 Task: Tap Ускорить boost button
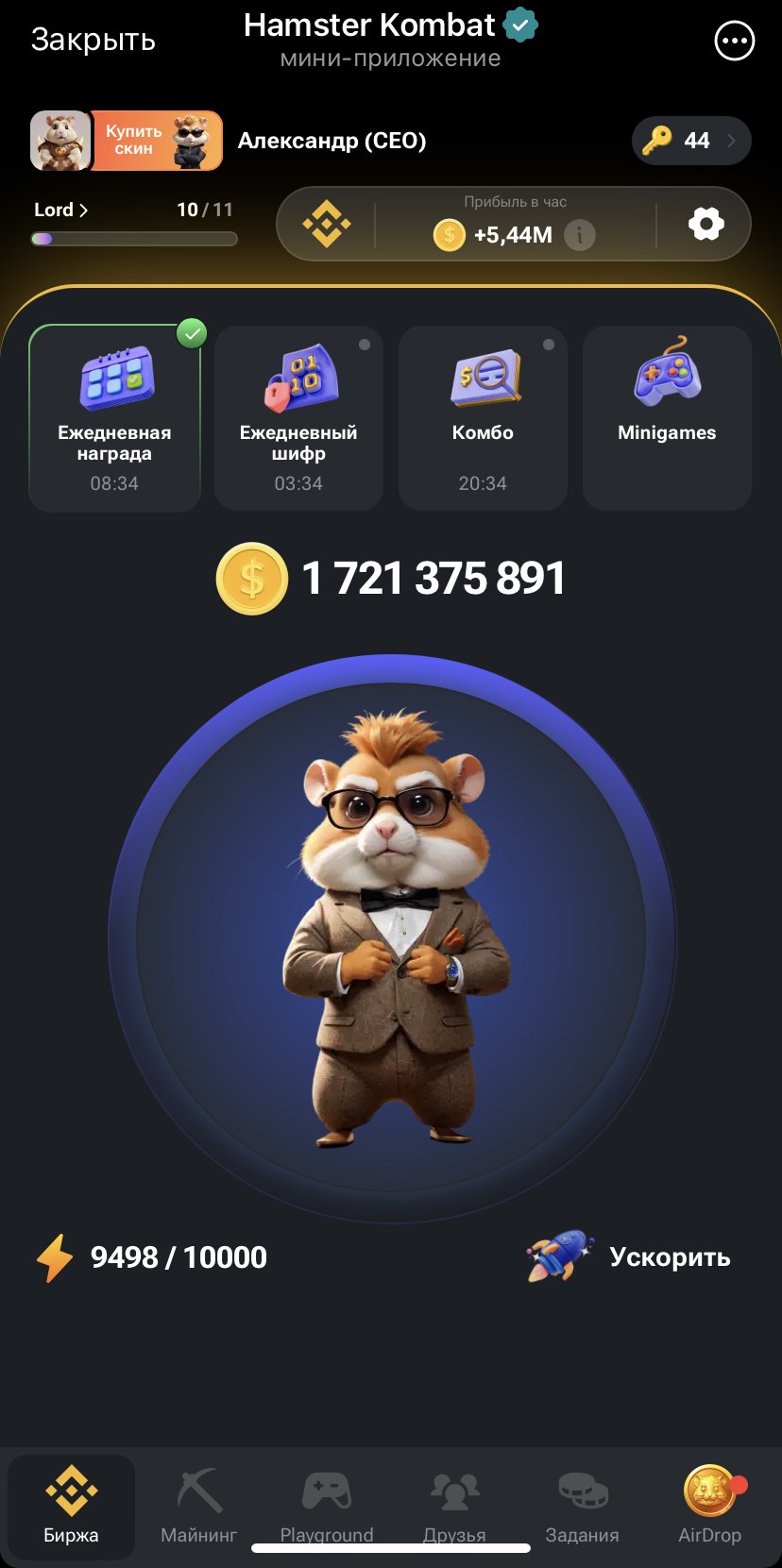(630, 1256)
